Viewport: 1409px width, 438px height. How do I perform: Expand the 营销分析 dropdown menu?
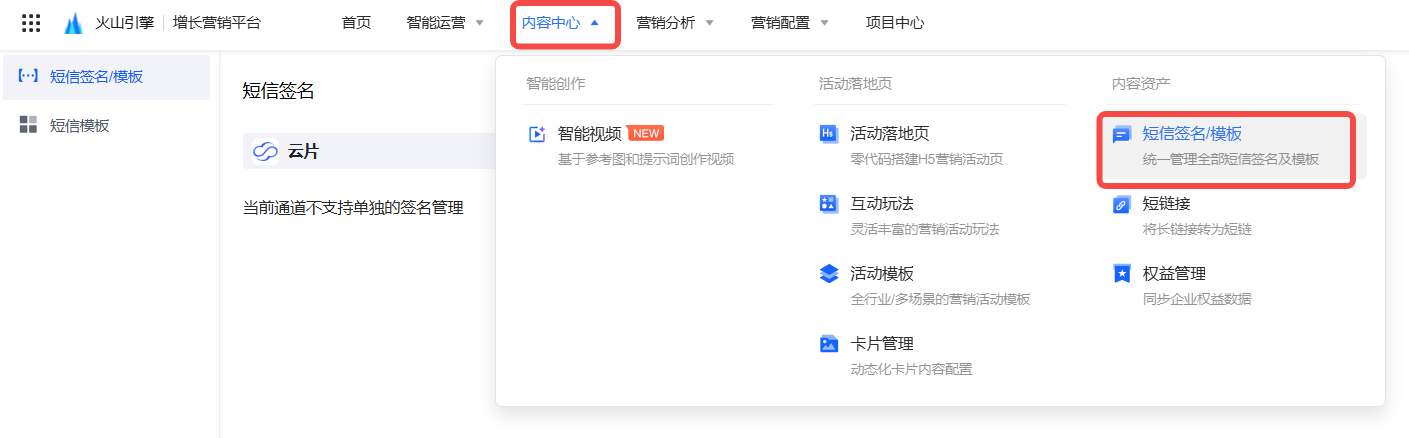coord(675,23)
